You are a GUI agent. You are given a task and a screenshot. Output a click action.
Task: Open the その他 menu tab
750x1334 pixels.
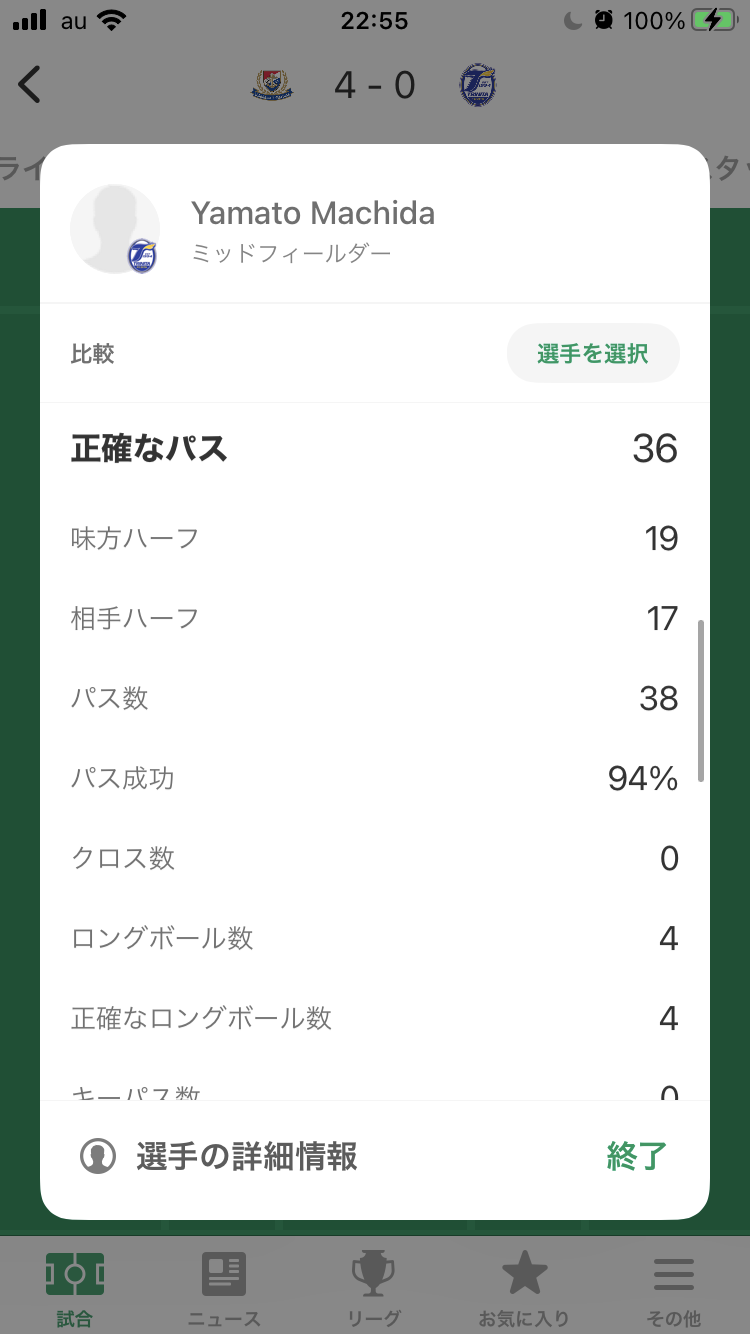[x=675, y=1290]
